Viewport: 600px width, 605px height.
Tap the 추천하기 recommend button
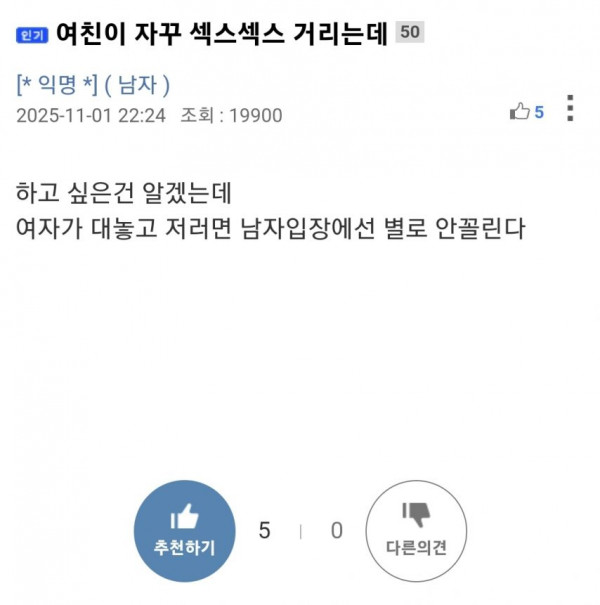(x=185, y=531)
